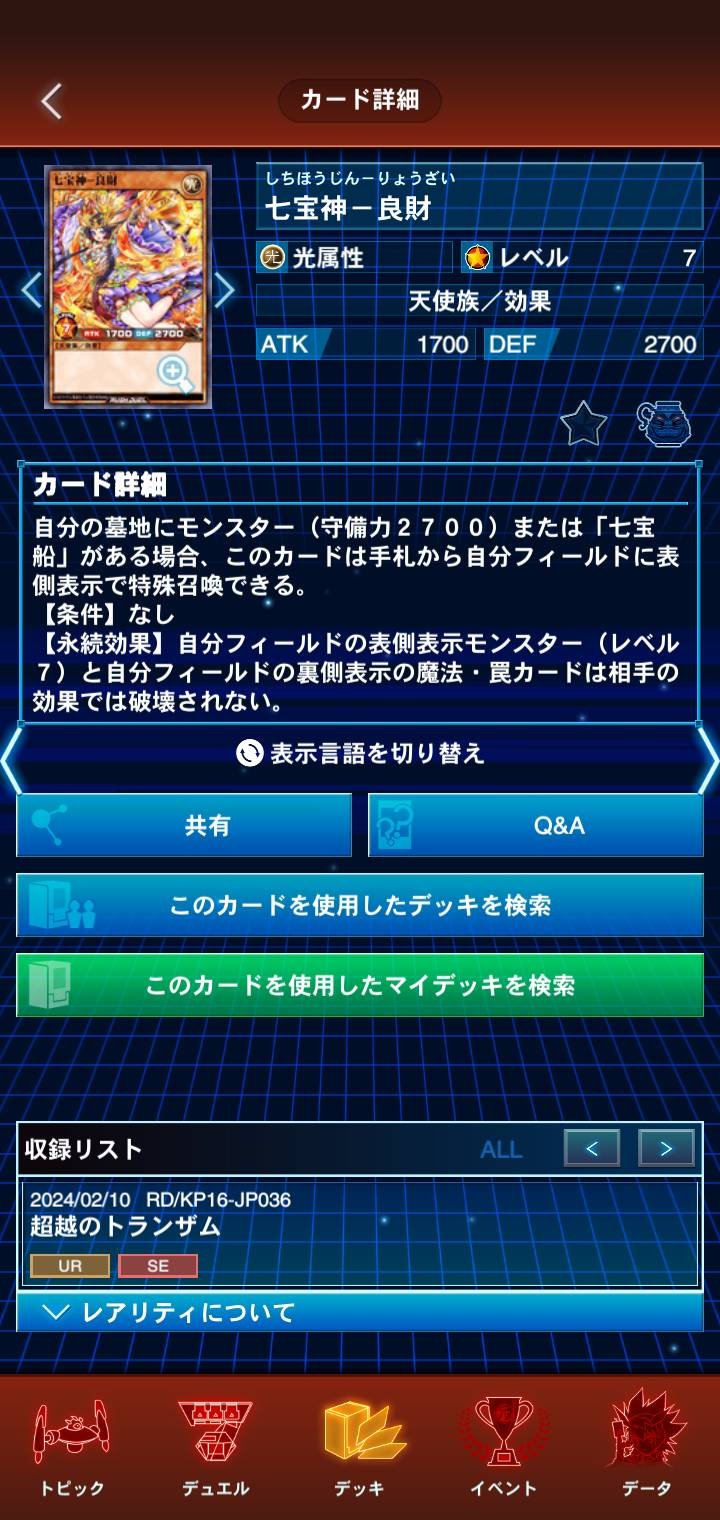Show next card with the arrow beside the image
Image resolution: width=720 pixels, height=1520 pixels.
click(225, 290)
